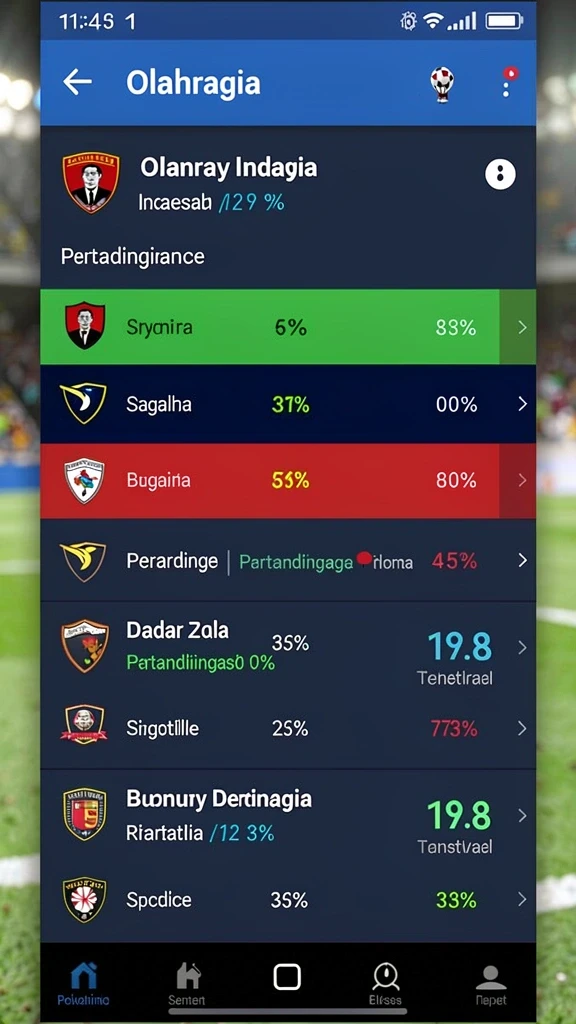The height and width of the screenshot is (1024, 576).
Task: Open the Buonury Dertinagia row
Action: pyautogui.click(x=288, y=816)
